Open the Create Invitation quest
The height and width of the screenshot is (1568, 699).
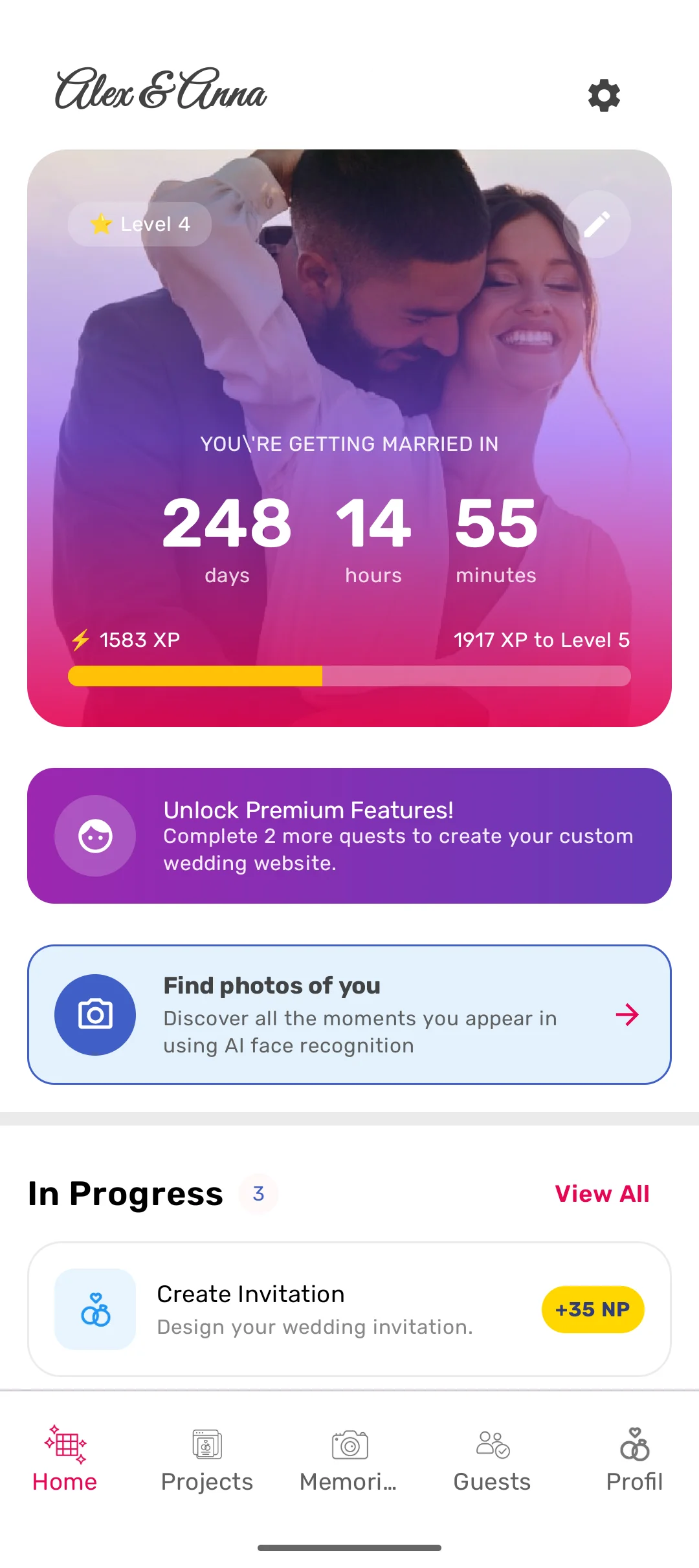pyautogui.click(x=349, y=1309)
